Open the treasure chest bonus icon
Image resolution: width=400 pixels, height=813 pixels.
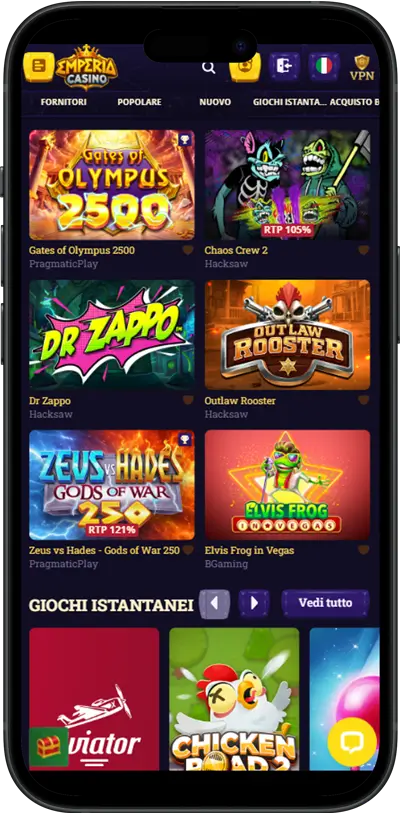click(x=49, y=747)
